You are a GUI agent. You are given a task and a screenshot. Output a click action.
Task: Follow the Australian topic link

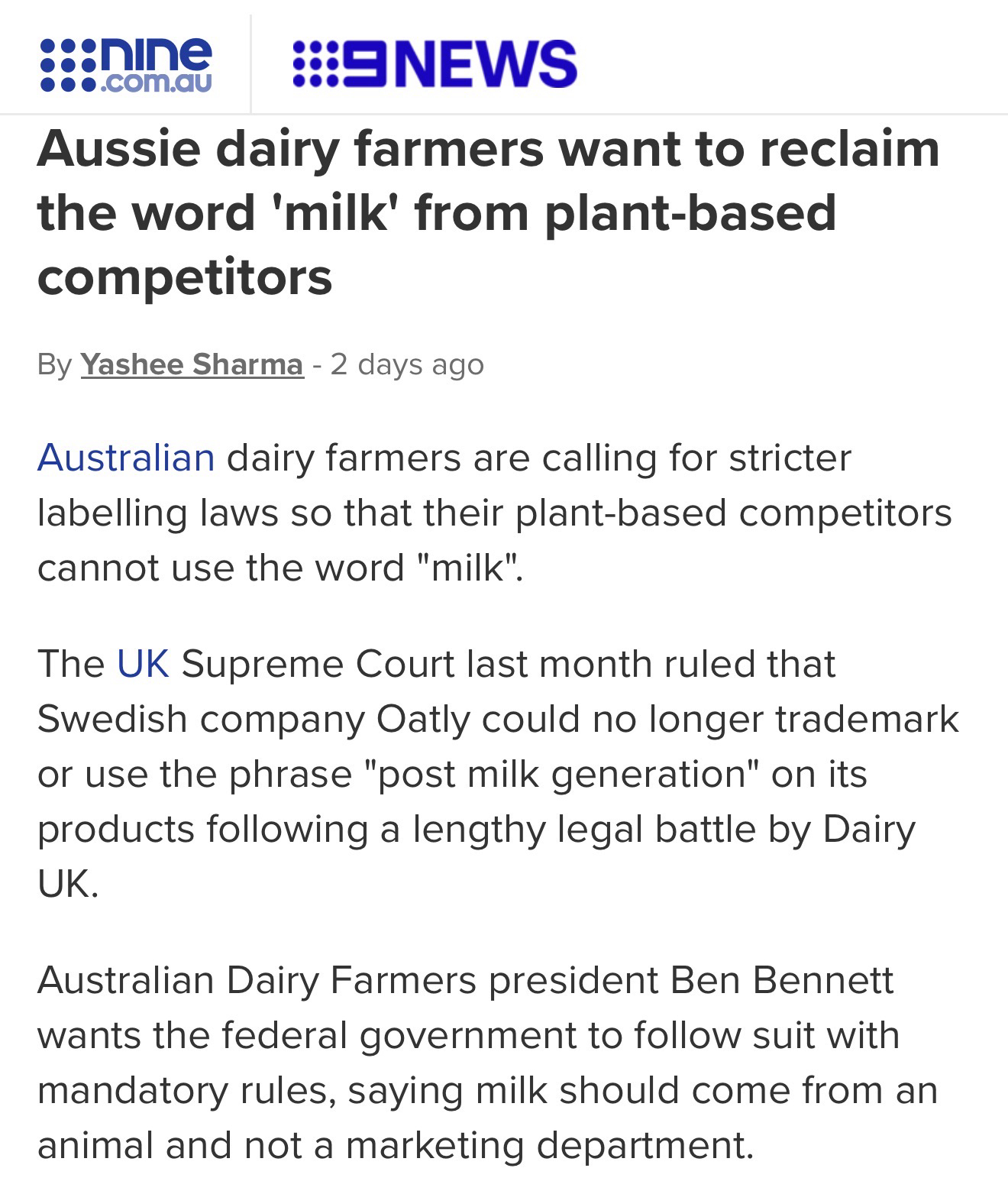point(126,458)
